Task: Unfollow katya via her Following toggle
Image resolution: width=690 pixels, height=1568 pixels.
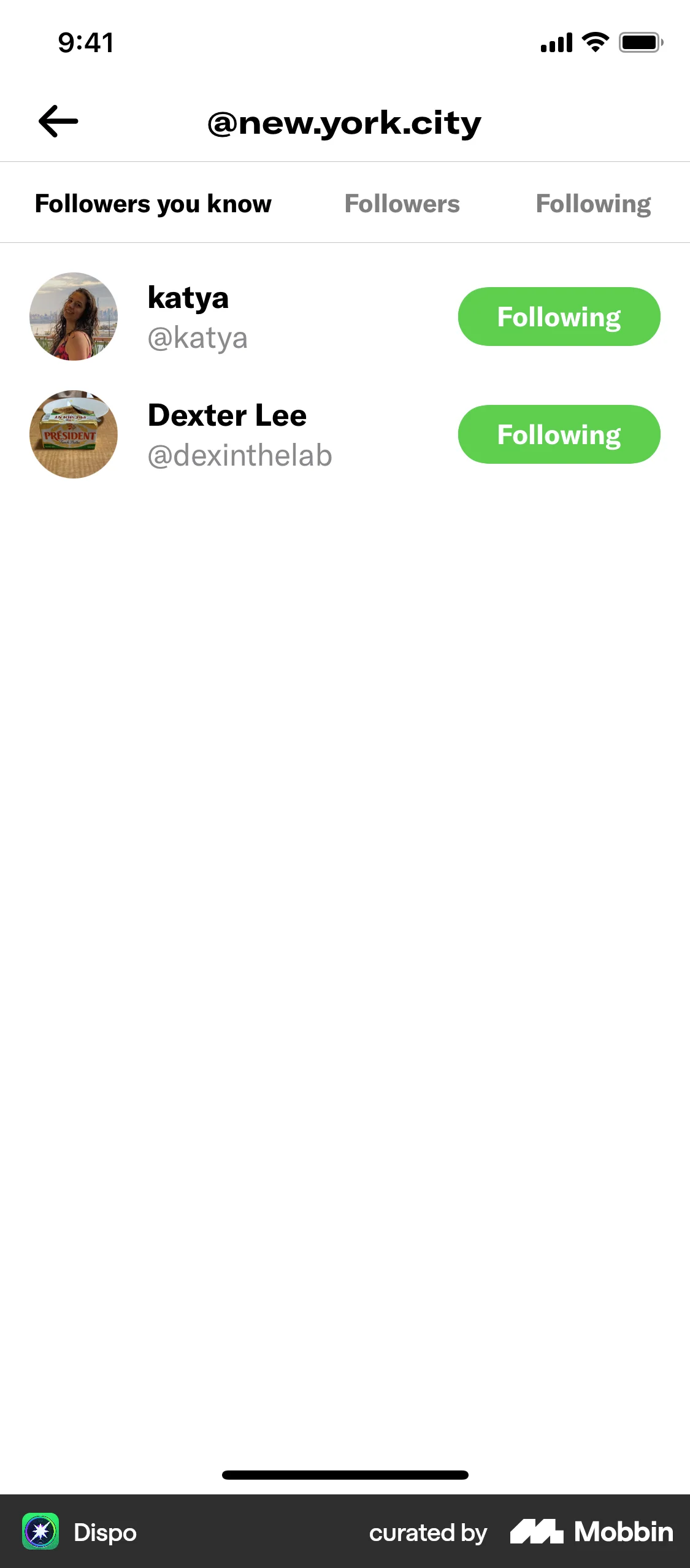Action: 559,316
